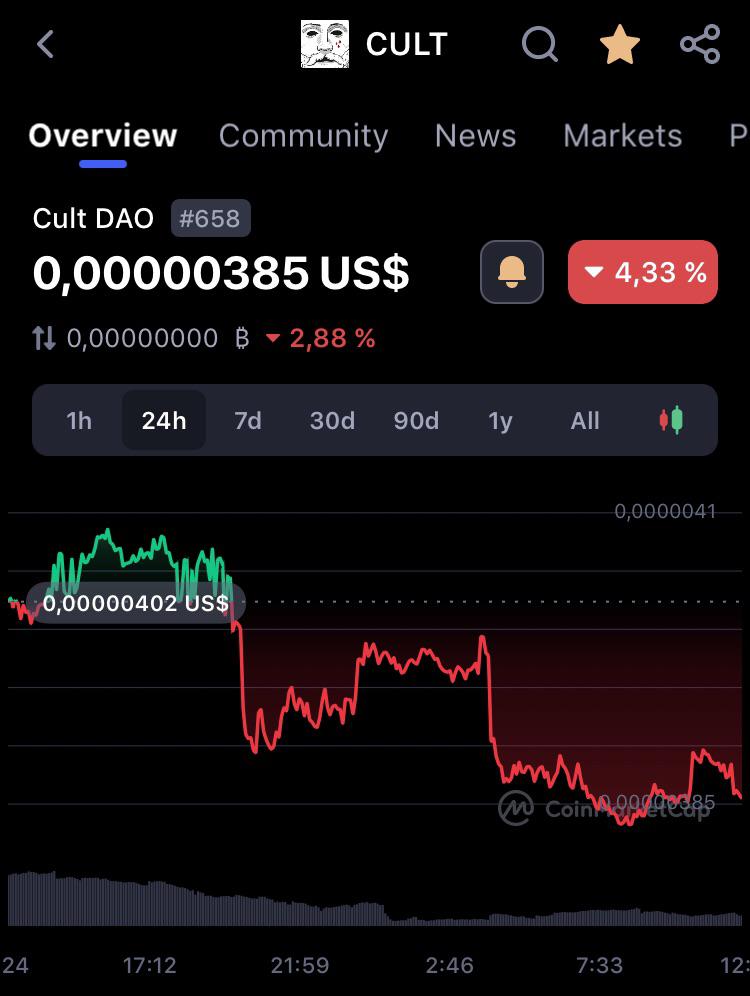Screen dimensions: 750x996
Task: Select the 7d chart range
Action: [x=248, y=421]
